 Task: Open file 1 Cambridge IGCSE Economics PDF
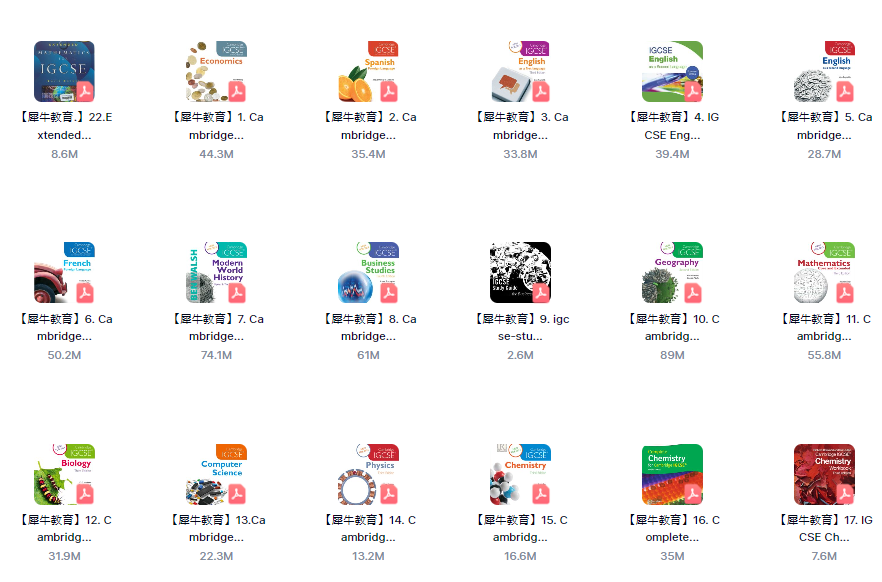216,72
